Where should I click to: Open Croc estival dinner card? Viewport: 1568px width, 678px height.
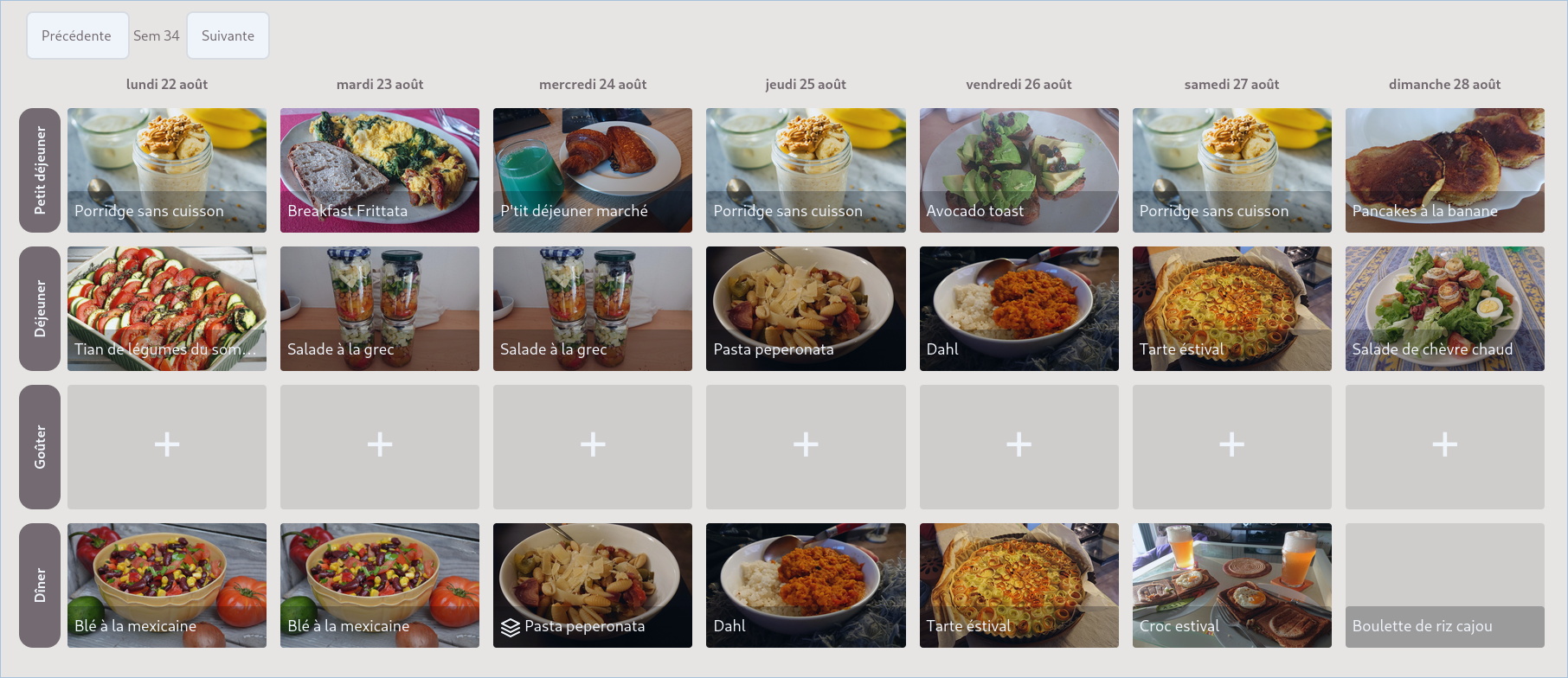point(1231,585)
